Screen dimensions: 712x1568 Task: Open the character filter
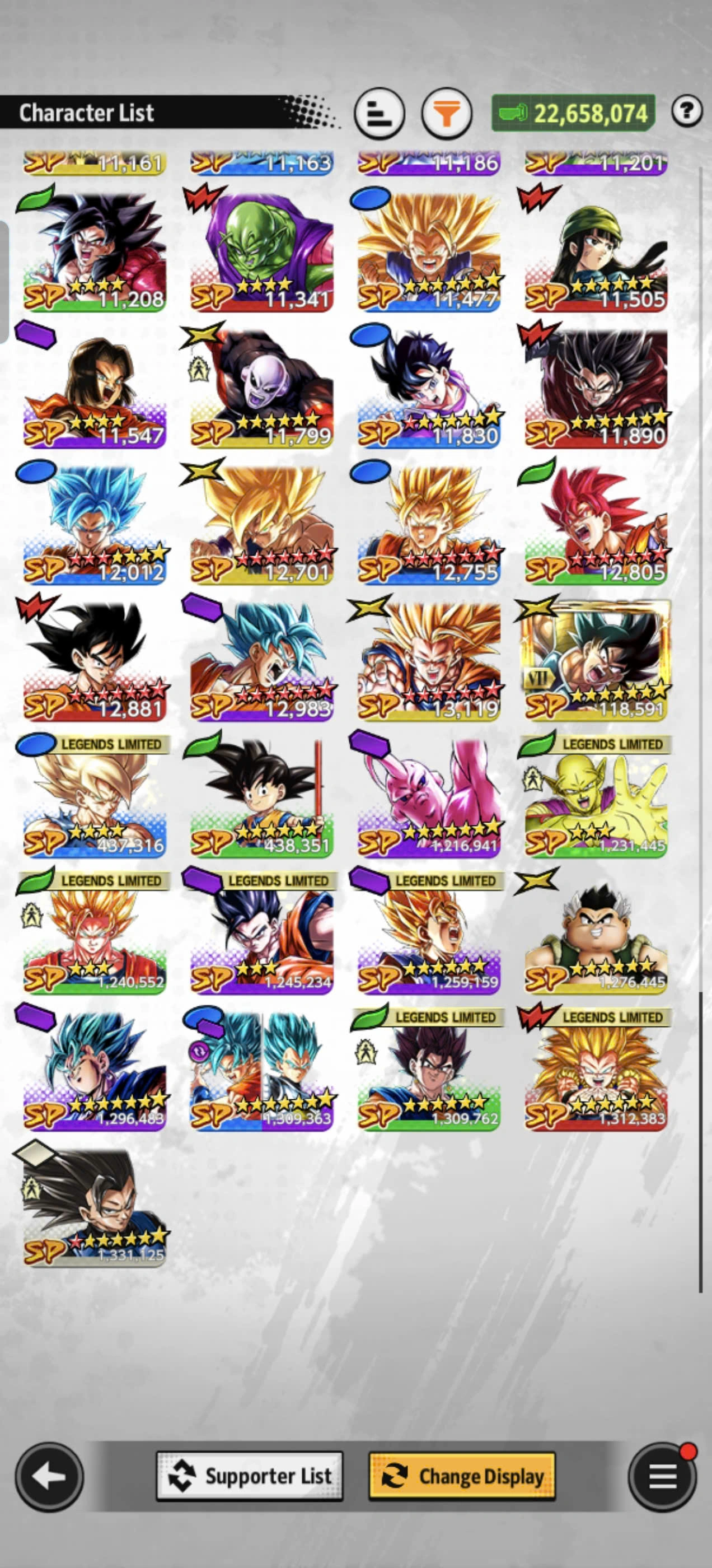point(447,113)
